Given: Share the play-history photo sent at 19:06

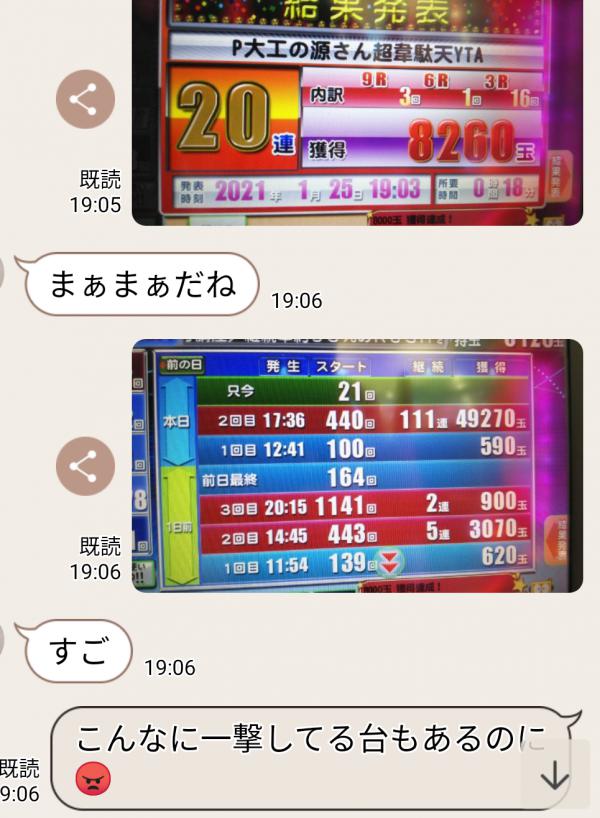Looking at the screenshot, I should click(85, 466).
